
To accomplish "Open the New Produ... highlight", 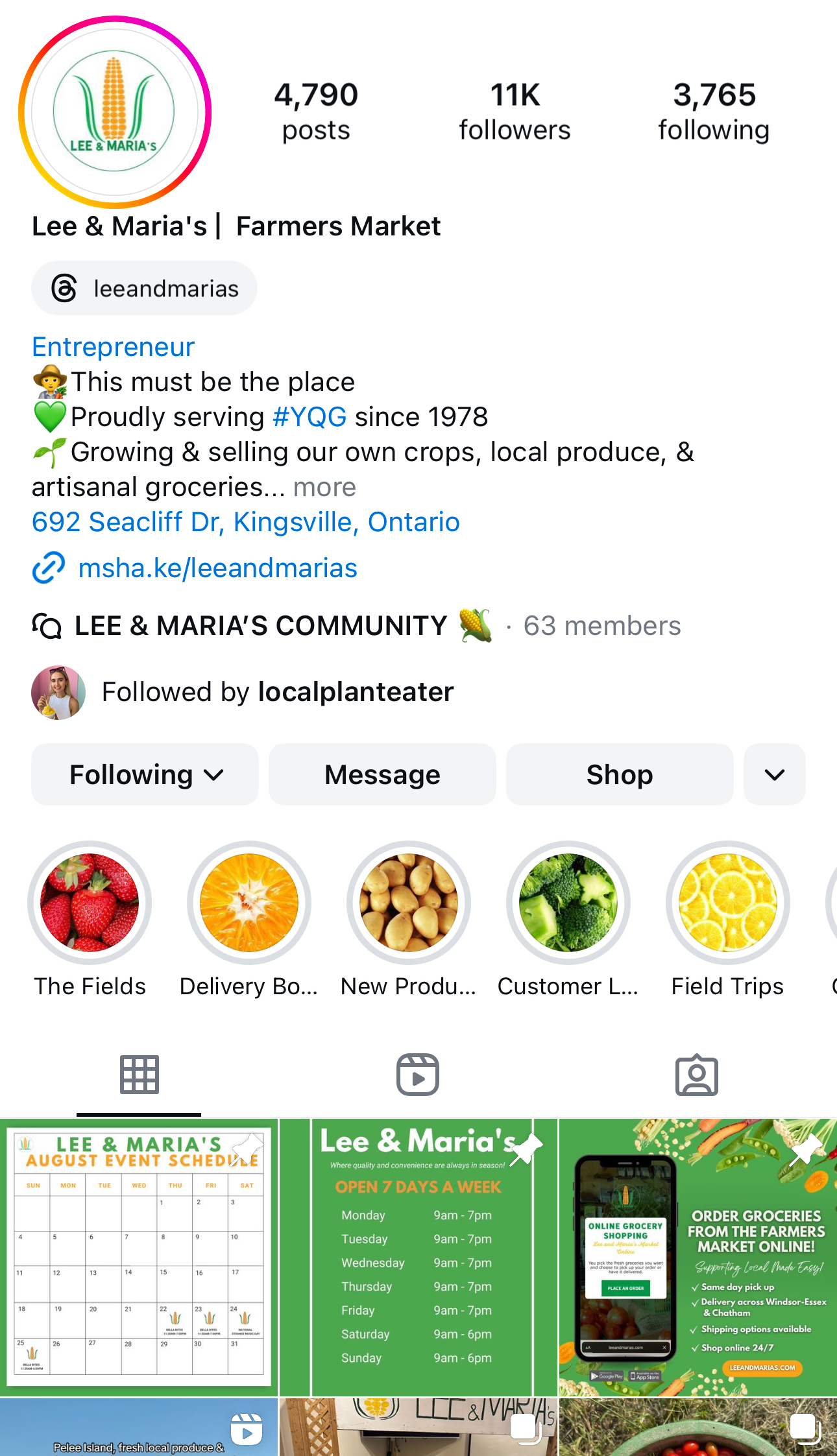I will pos(409,903).
